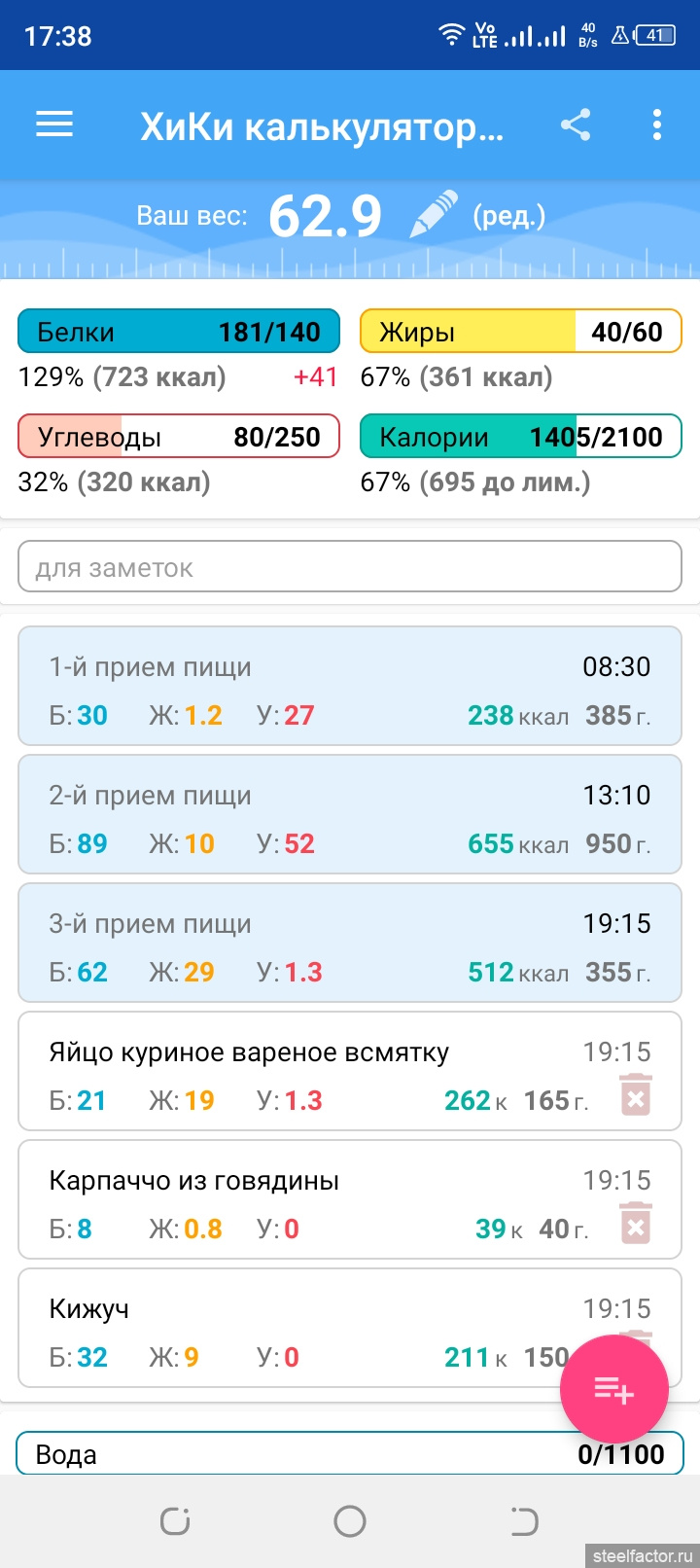Delete the 'Карпаччо из говядины' entry
This screenshot has height=1568, width=700.
pos(636,1224)
